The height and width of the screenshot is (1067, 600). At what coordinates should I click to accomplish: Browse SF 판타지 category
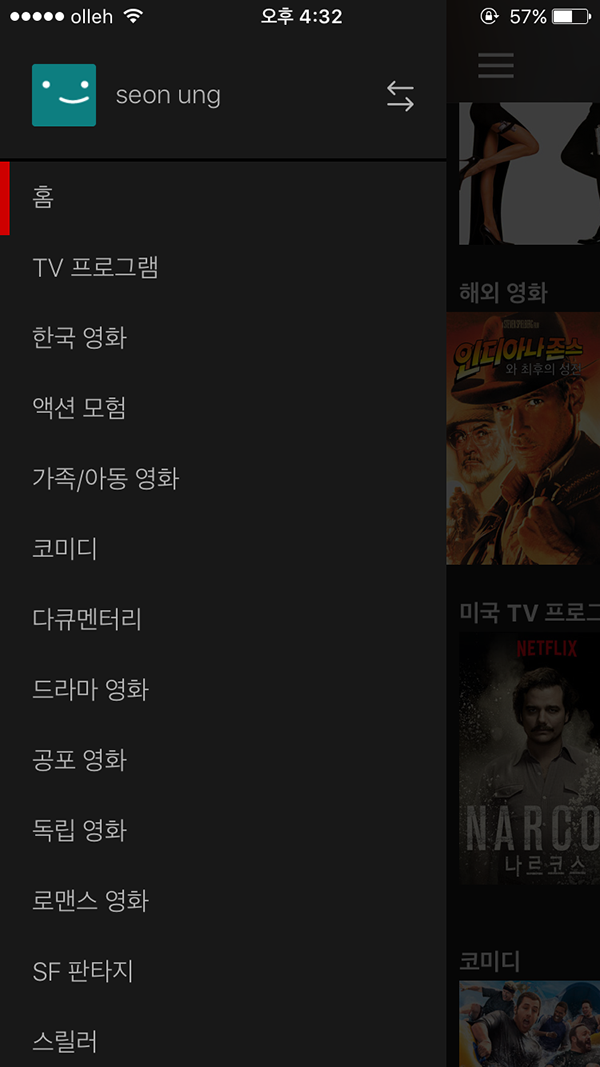(83, 971)
